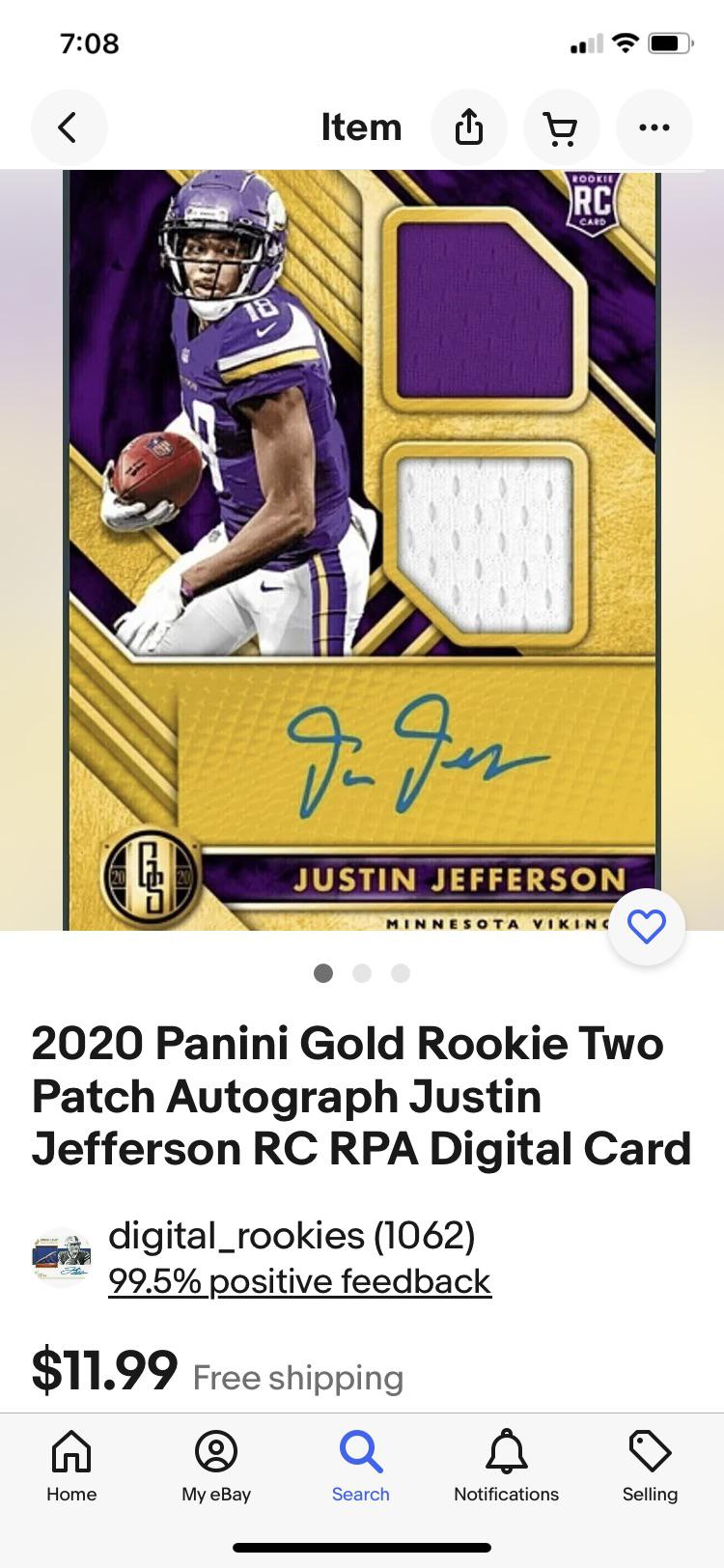The height and width of the screenshot is (1568, 724).
Task: Tap the seller's avatar thumbnail
Action: (x=61, y=1255)
